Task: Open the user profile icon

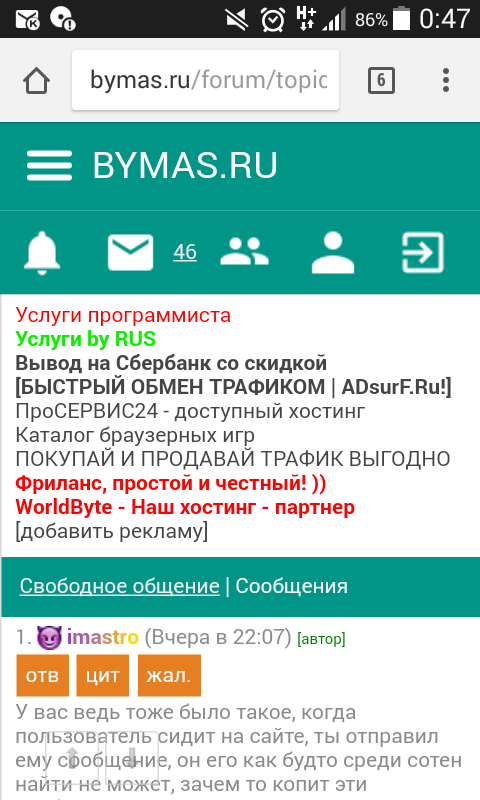Action: 333,253
